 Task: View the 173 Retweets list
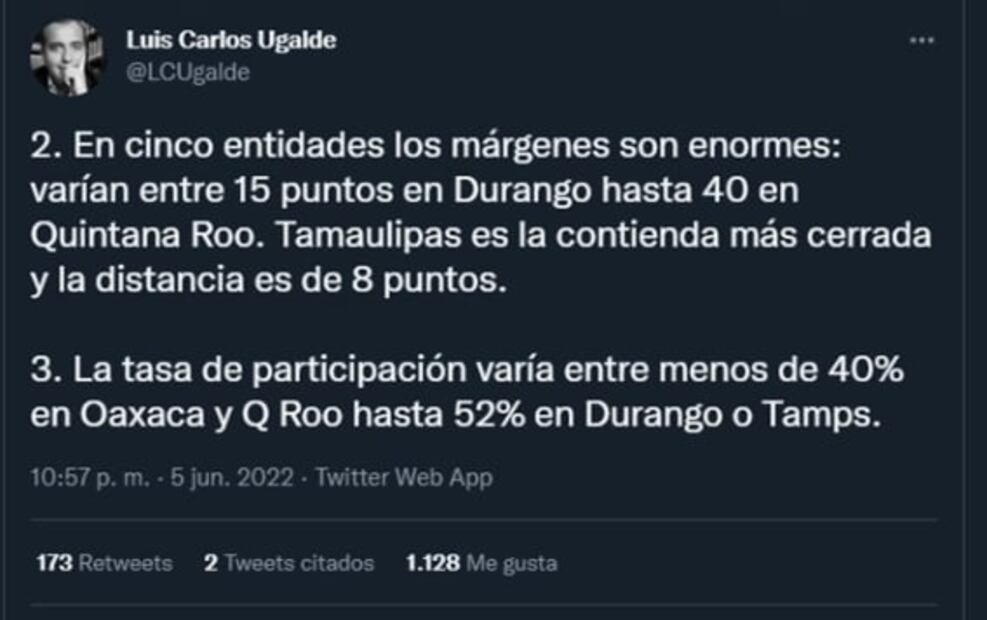click(x=104, y=563)
